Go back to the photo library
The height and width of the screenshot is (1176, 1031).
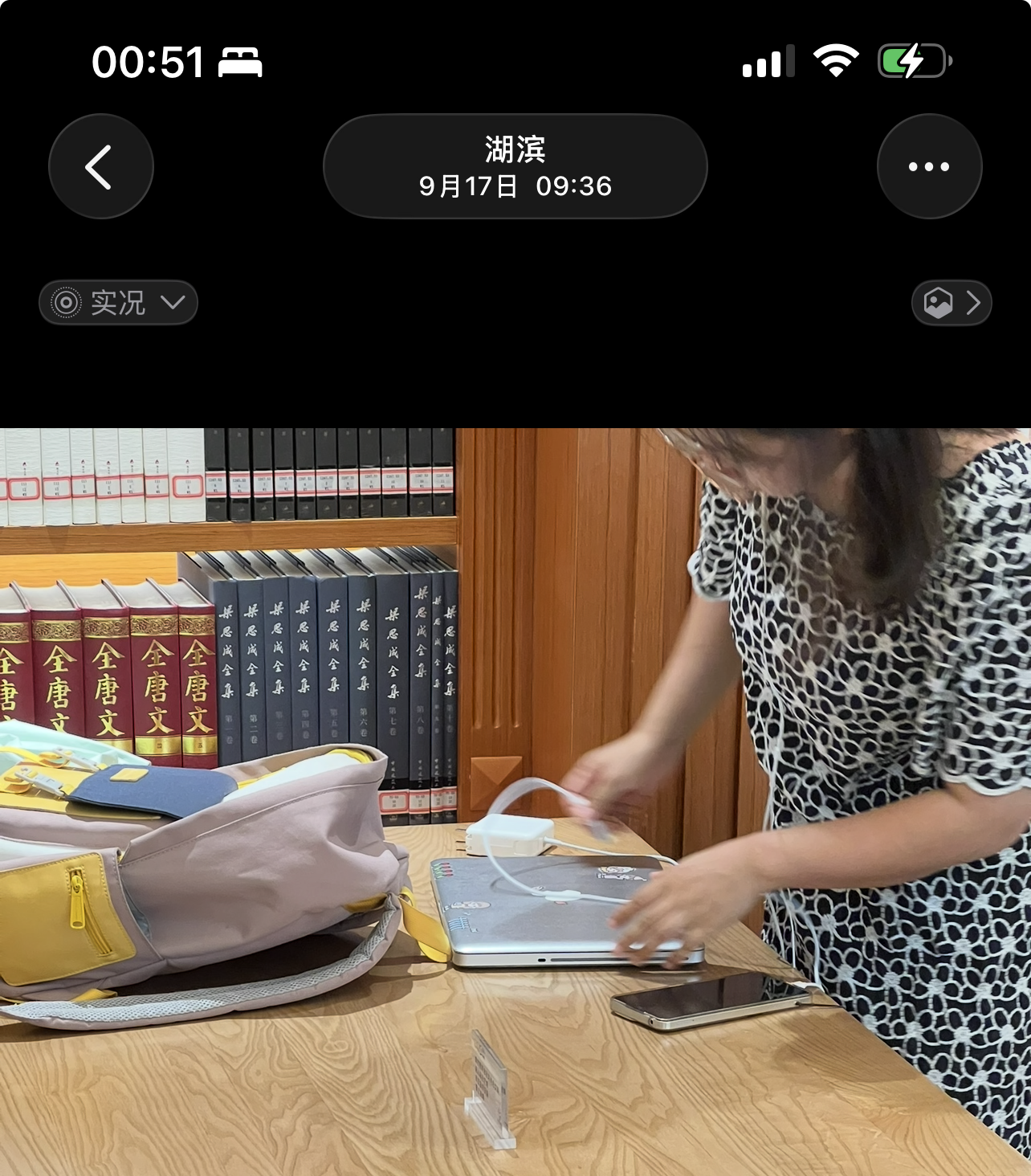(x=100, y=166)
